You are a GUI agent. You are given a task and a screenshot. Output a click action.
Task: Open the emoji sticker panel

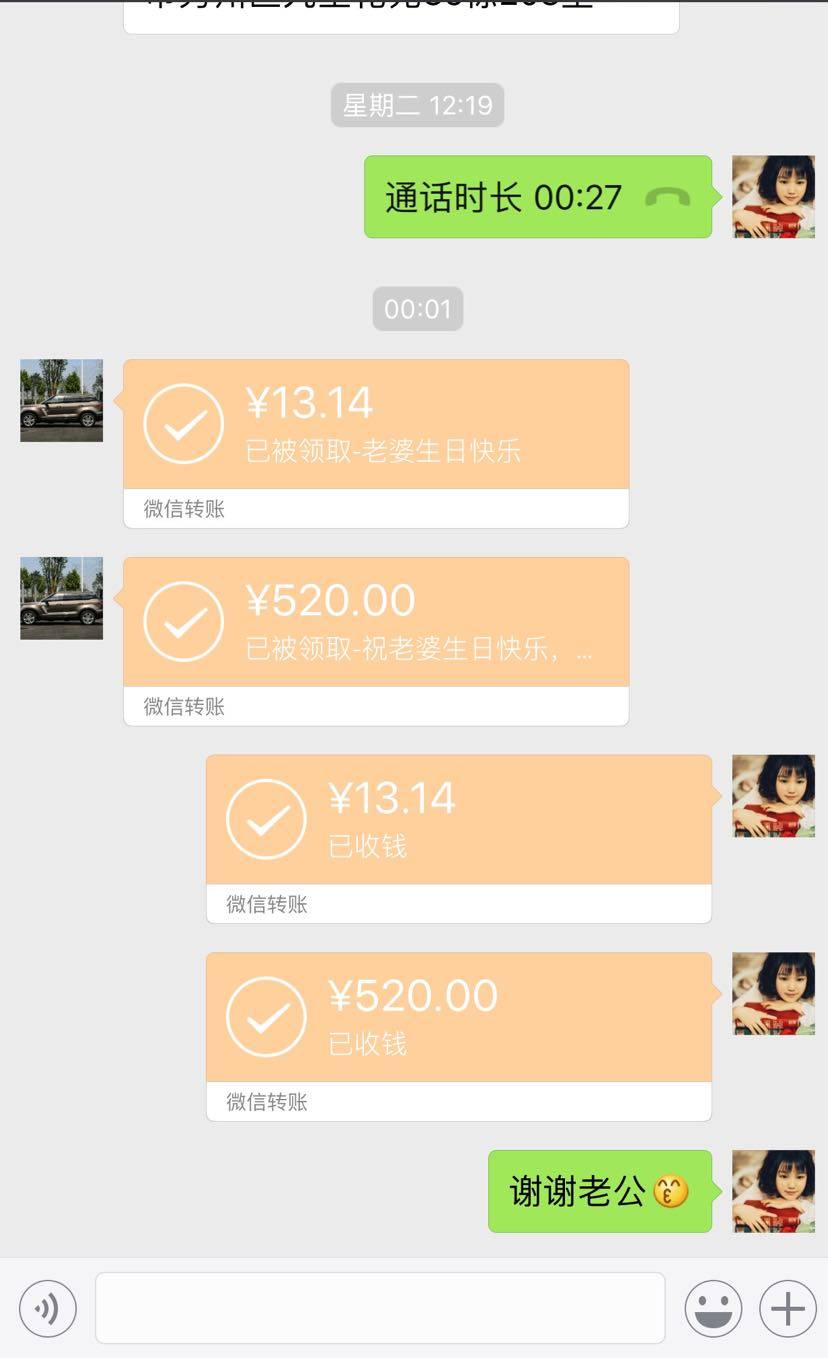713,1308
